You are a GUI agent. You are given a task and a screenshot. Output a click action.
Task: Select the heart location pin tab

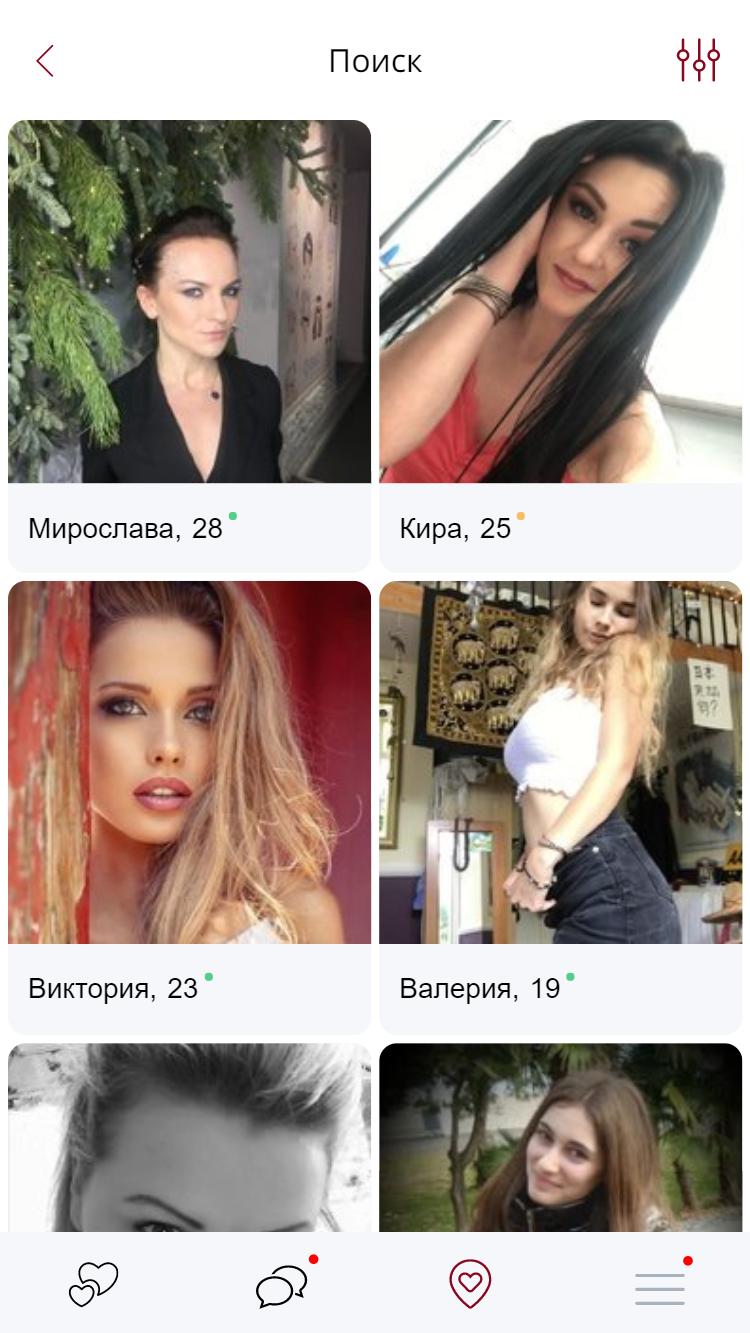470,1284
